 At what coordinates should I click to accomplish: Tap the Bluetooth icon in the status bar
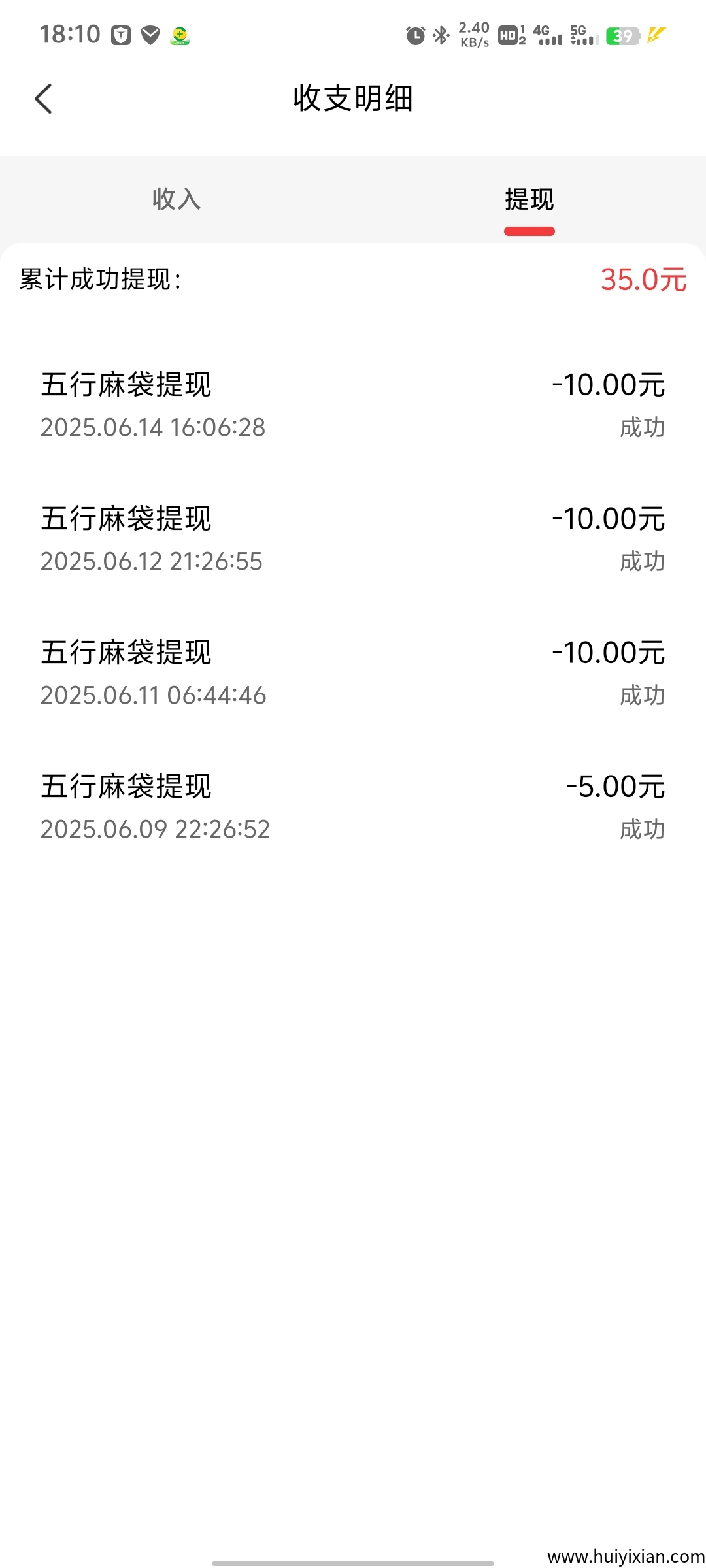point(439,36)
